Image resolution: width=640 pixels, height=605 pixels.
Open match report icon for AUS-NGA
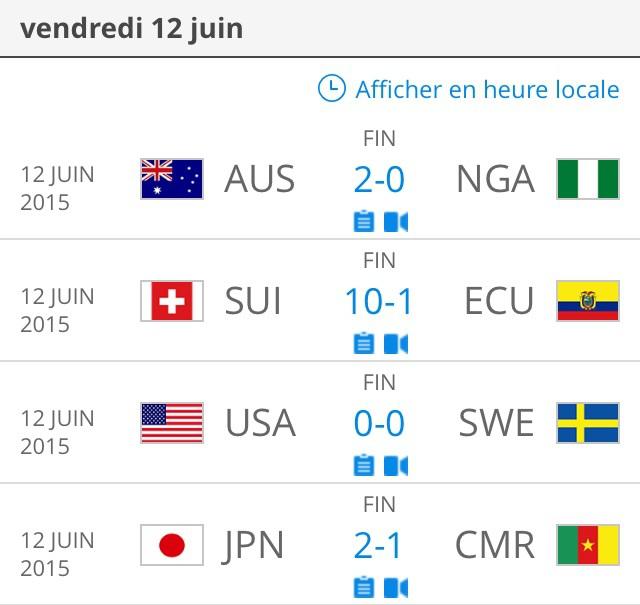pyautogui.click(x=364, y=221)
